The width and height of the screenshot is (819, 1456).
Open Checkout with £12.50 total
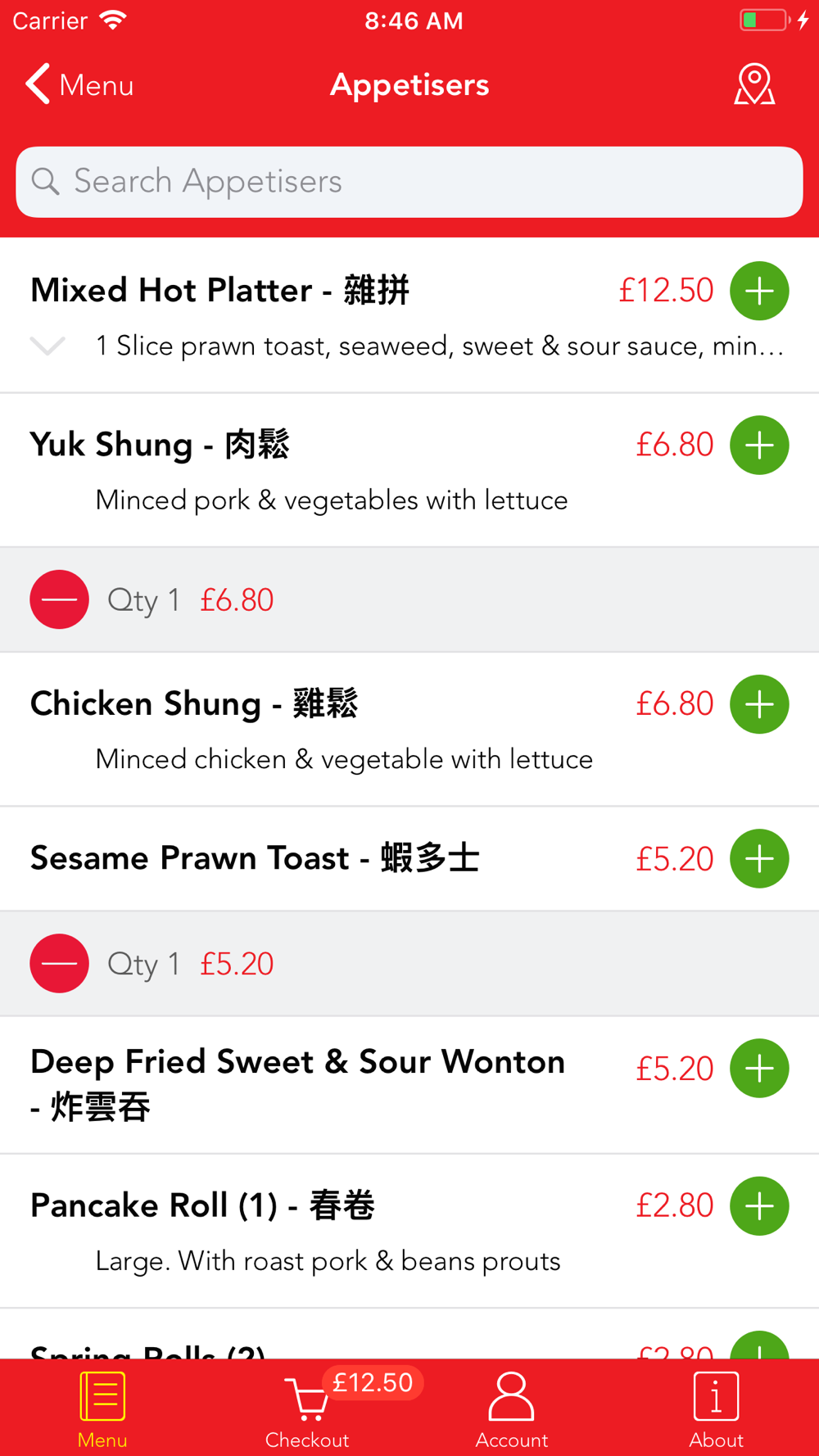[x=307, y=1409]
